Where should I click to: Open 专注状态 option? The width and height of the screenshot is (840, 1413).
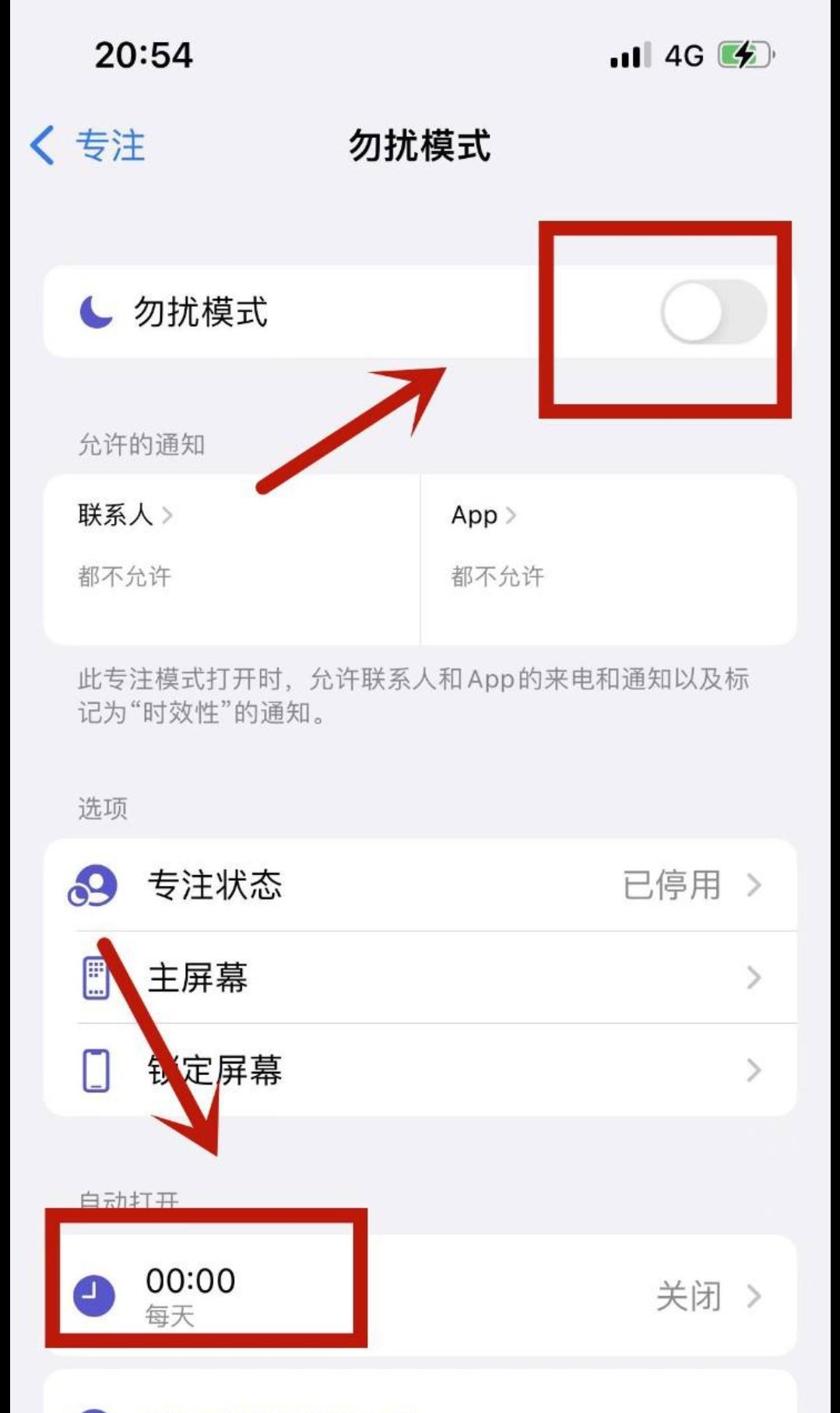pyautogui.click(x=420, y=885)
